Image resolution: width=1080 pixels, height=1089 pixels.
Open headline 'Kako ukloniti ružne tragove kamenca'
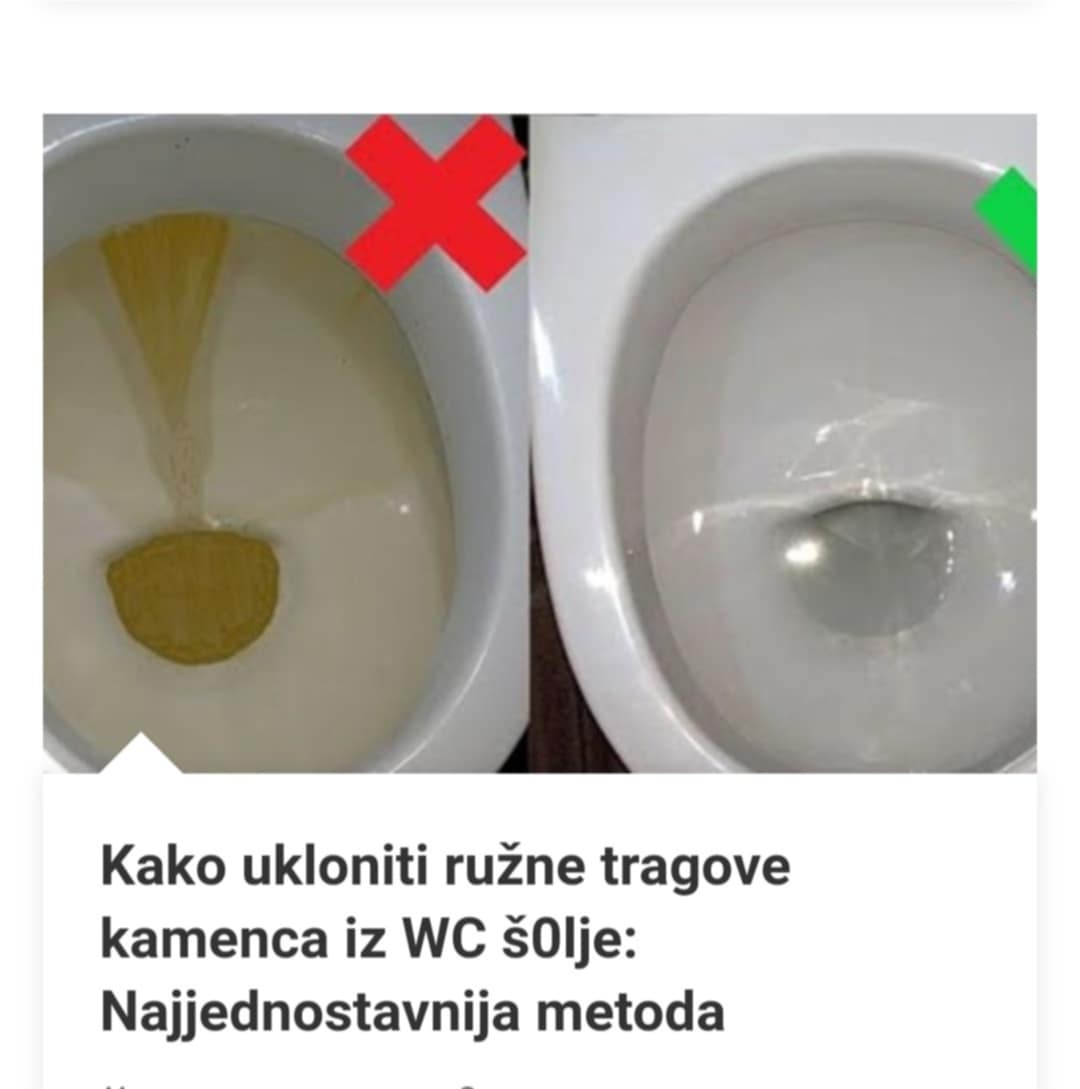445,940
